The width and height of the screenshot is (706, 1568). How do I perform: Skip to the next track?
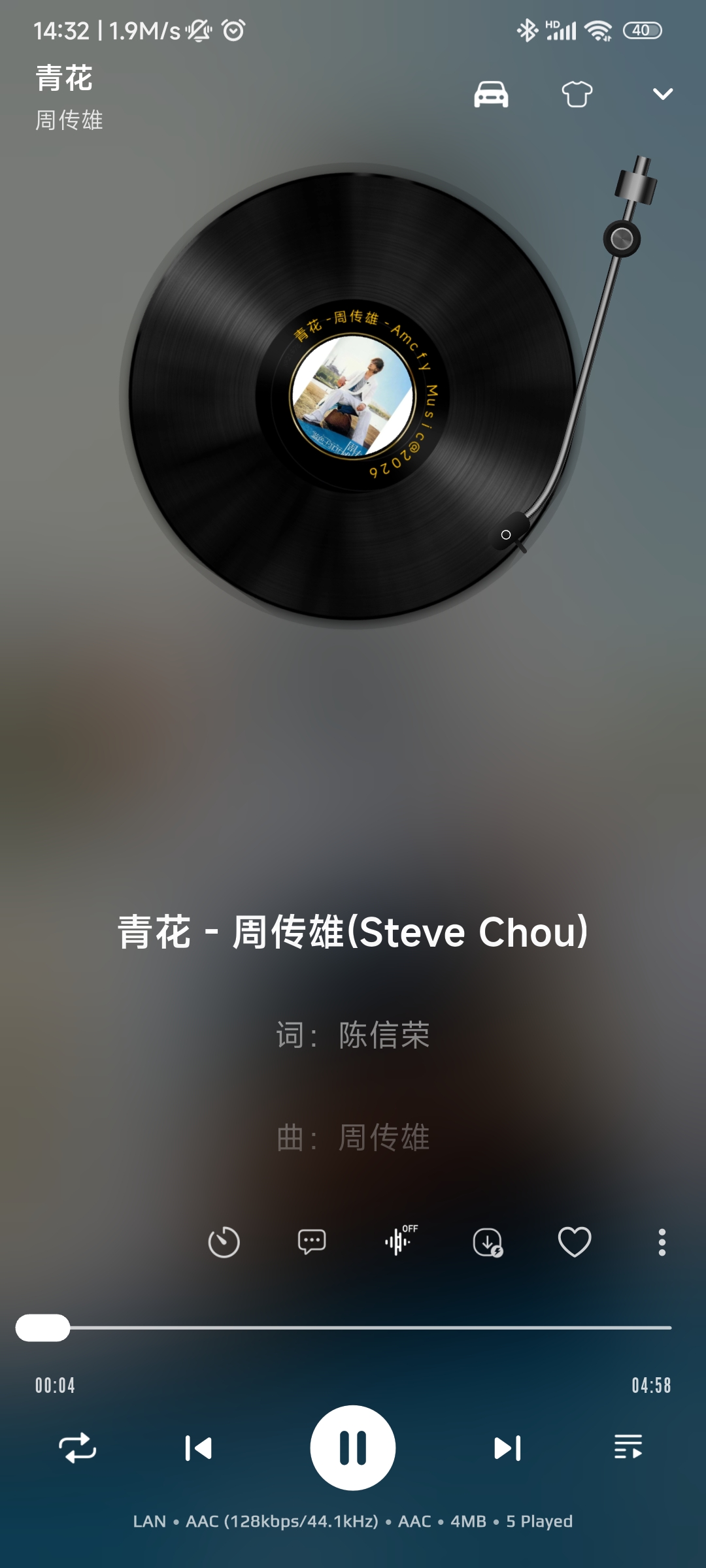[x=507, y=1448]
